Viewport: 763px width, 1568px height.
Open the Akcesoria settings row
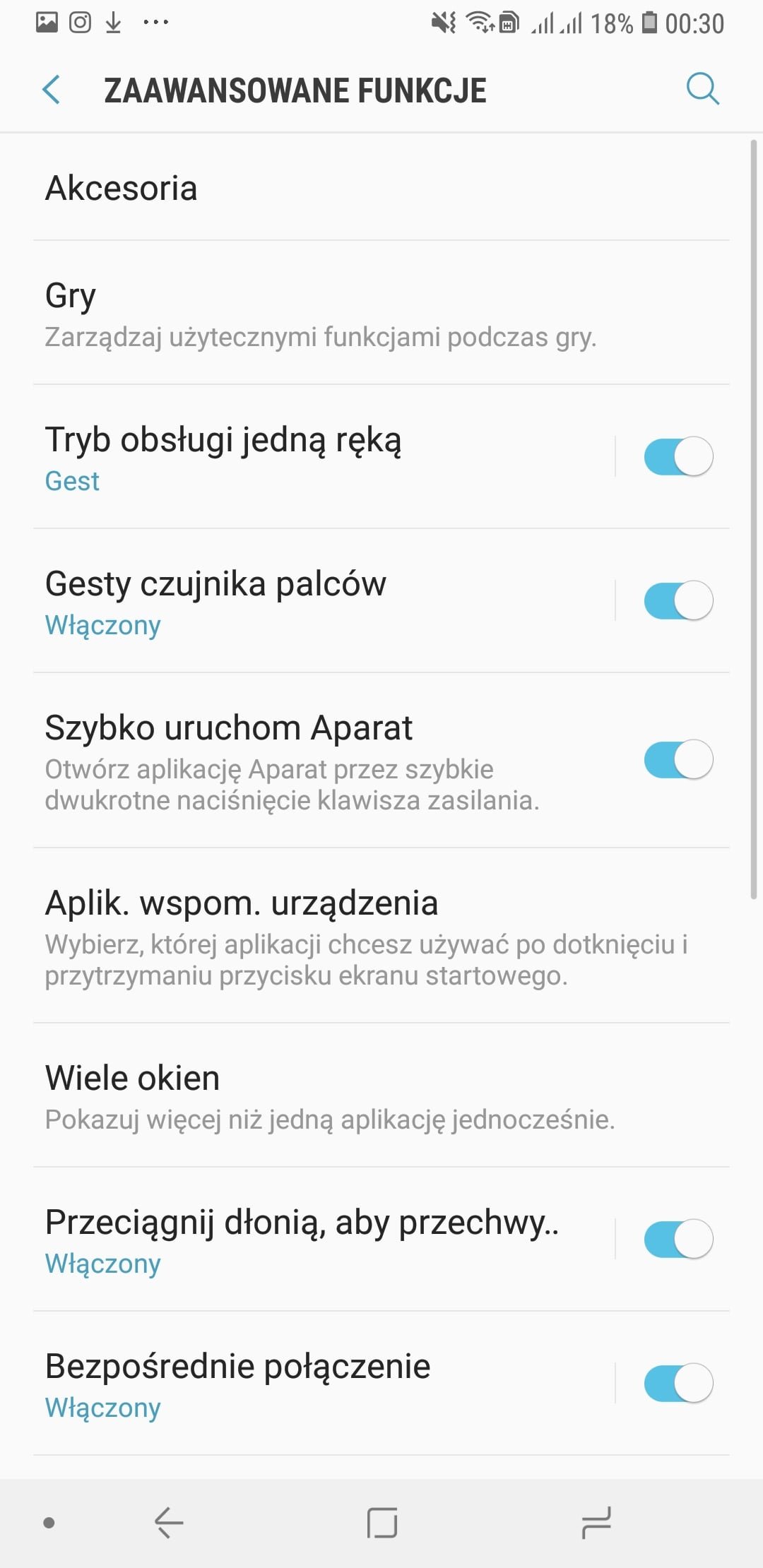[381, 188]
